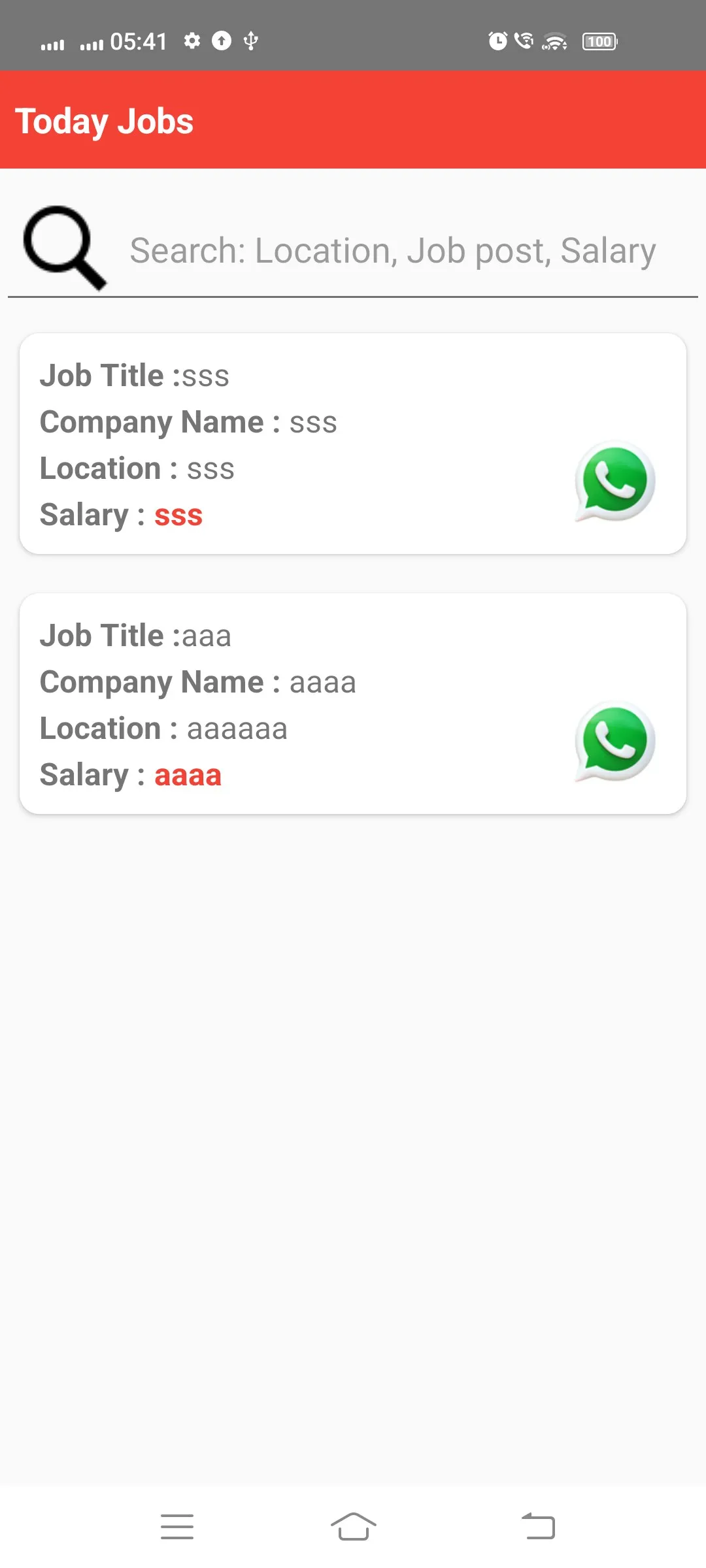Tap the upload arrow icon in status bar
Viewport: 706px width, 1568px height.
click(x=222, y=41)
